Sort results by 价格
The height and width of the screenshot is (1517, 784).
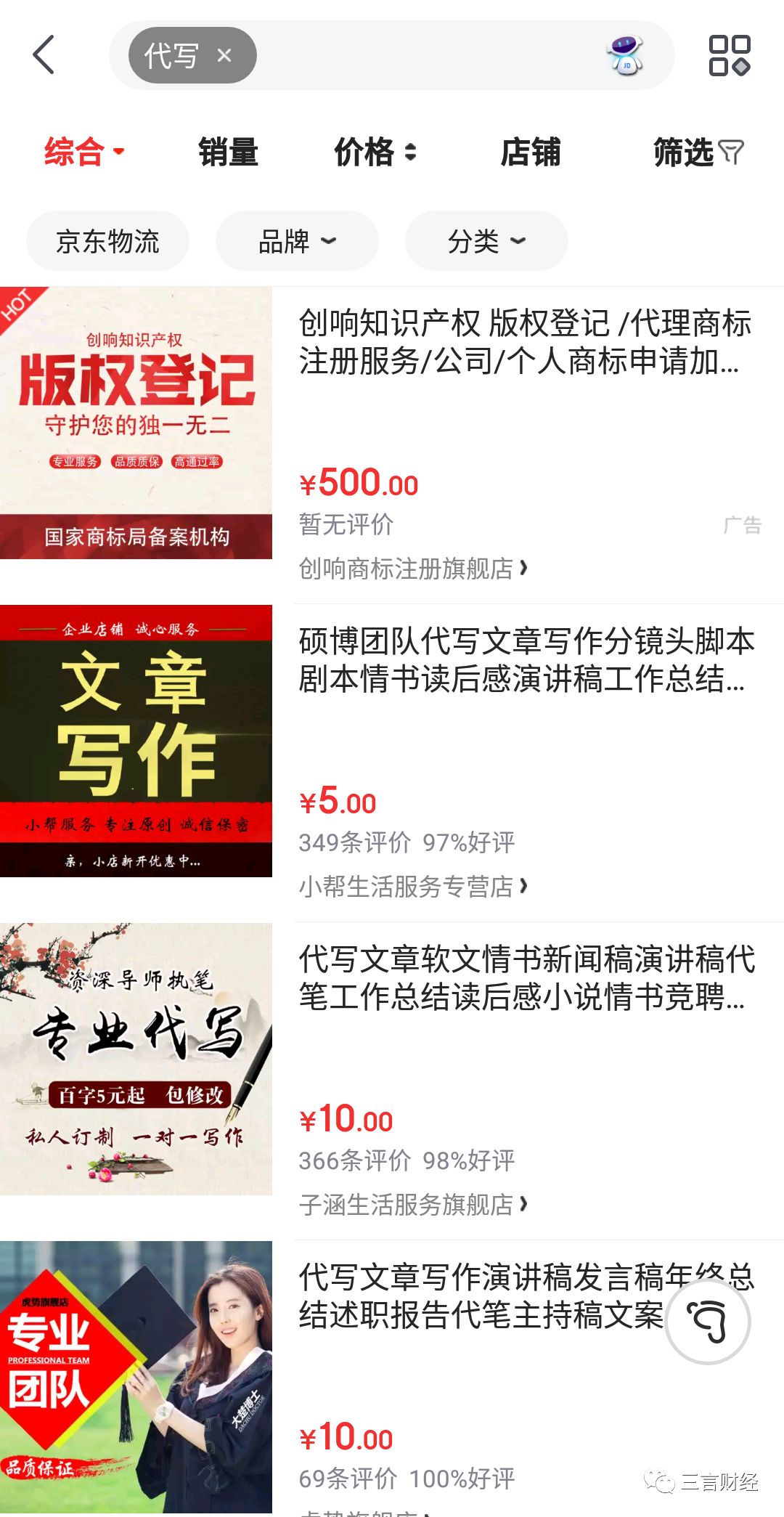375,152
